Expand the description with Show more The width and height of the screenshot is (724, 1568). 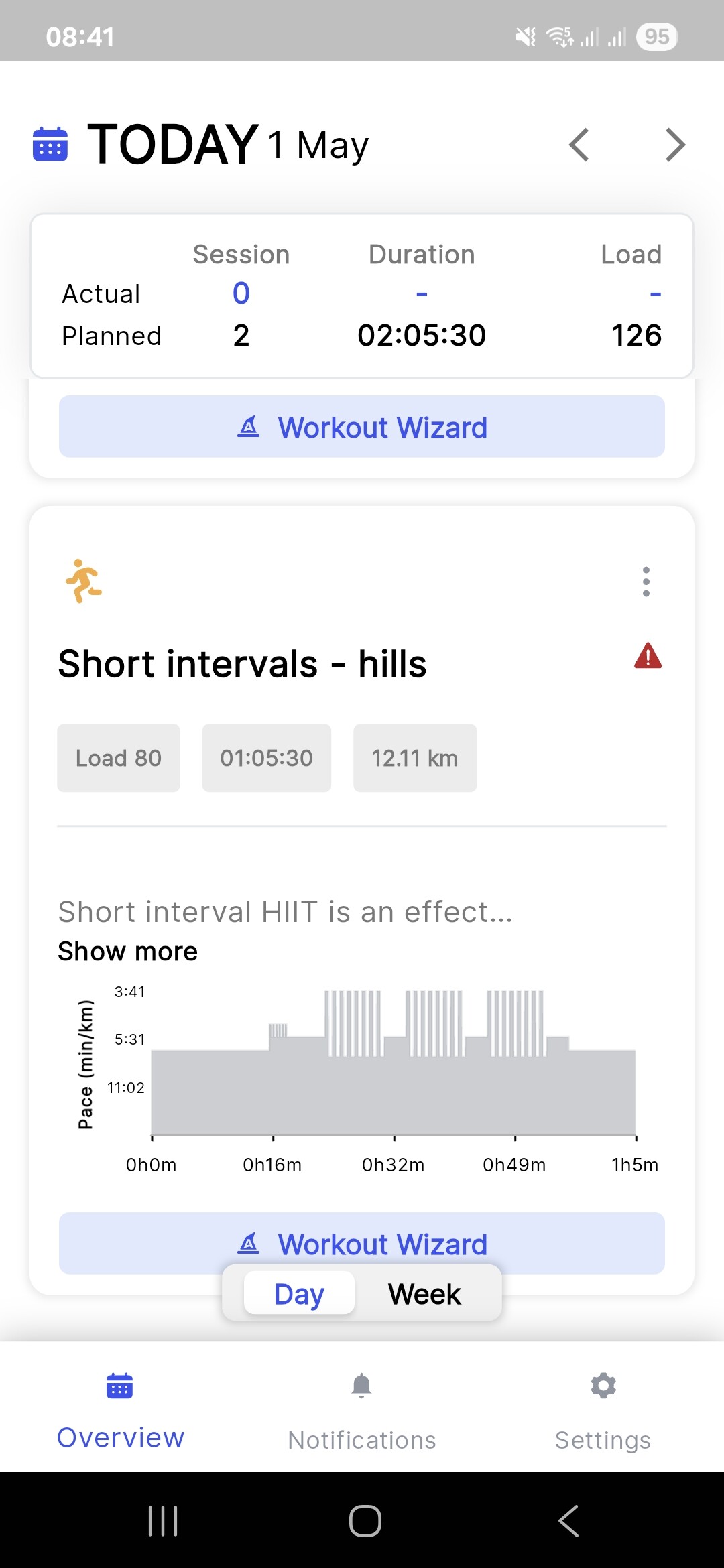click(127, 951)
